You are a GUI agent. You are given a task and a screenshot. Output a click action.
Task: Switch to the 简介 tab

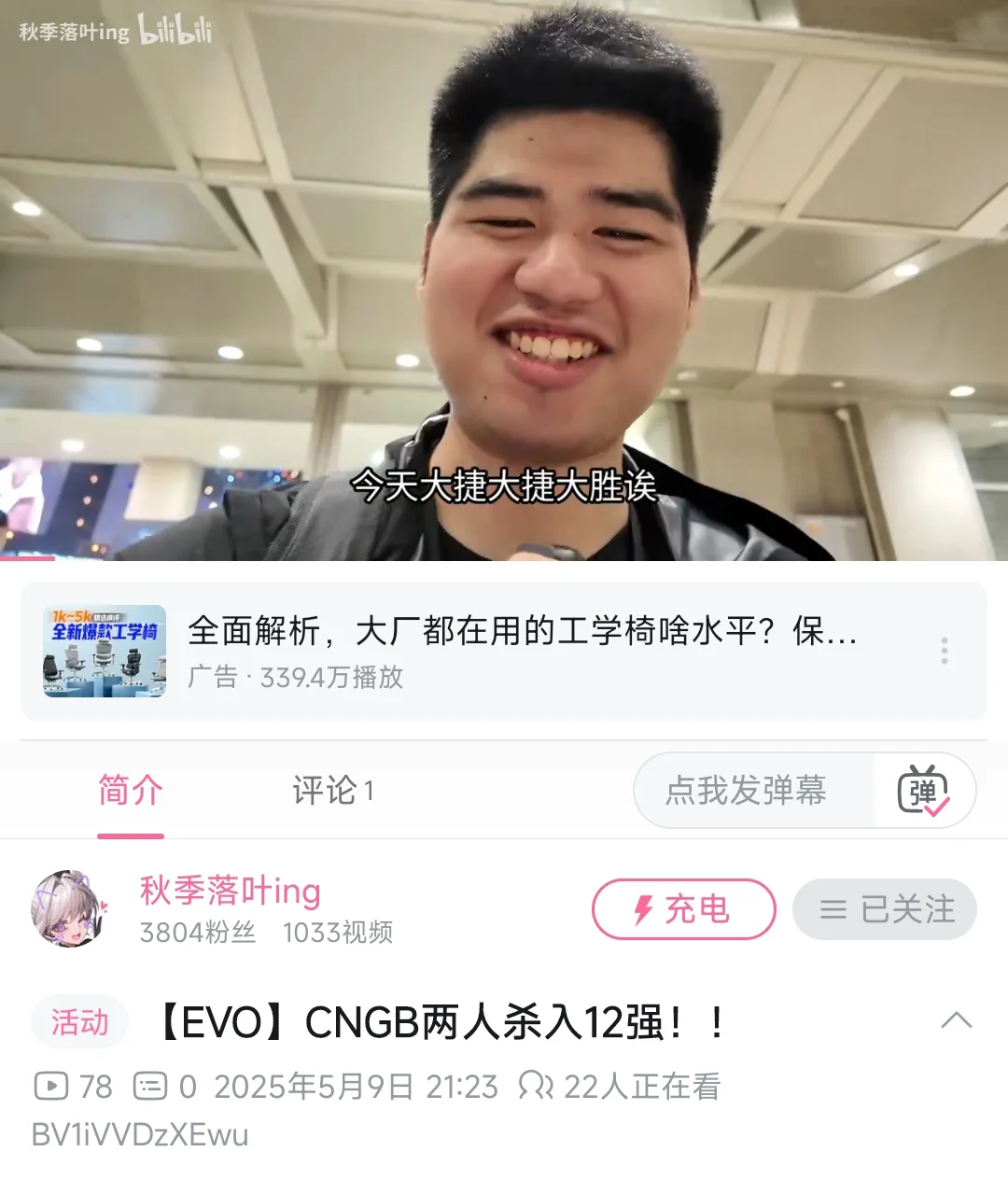point(131,791)
